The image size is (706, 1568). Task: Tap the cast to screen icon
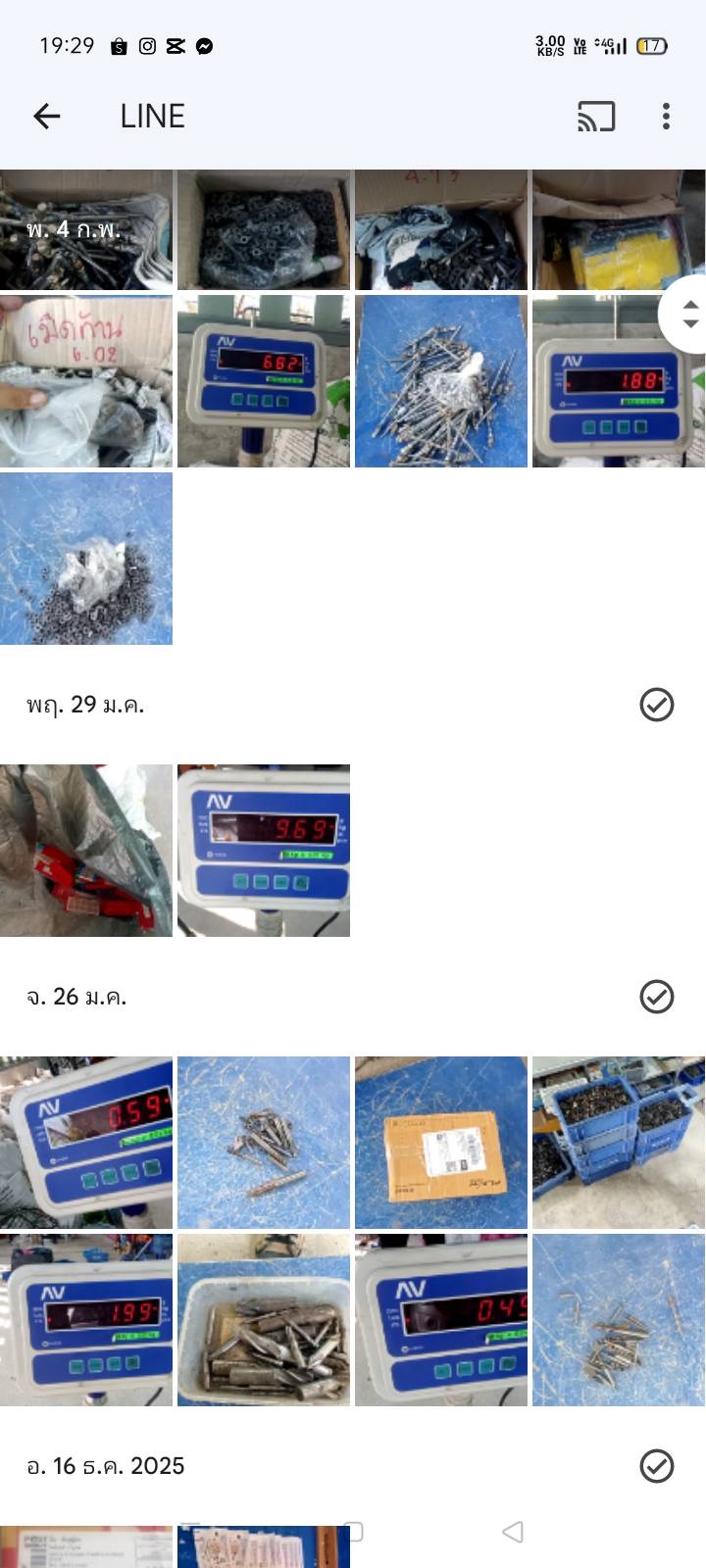pyautogui.click(x=596, y=117)
